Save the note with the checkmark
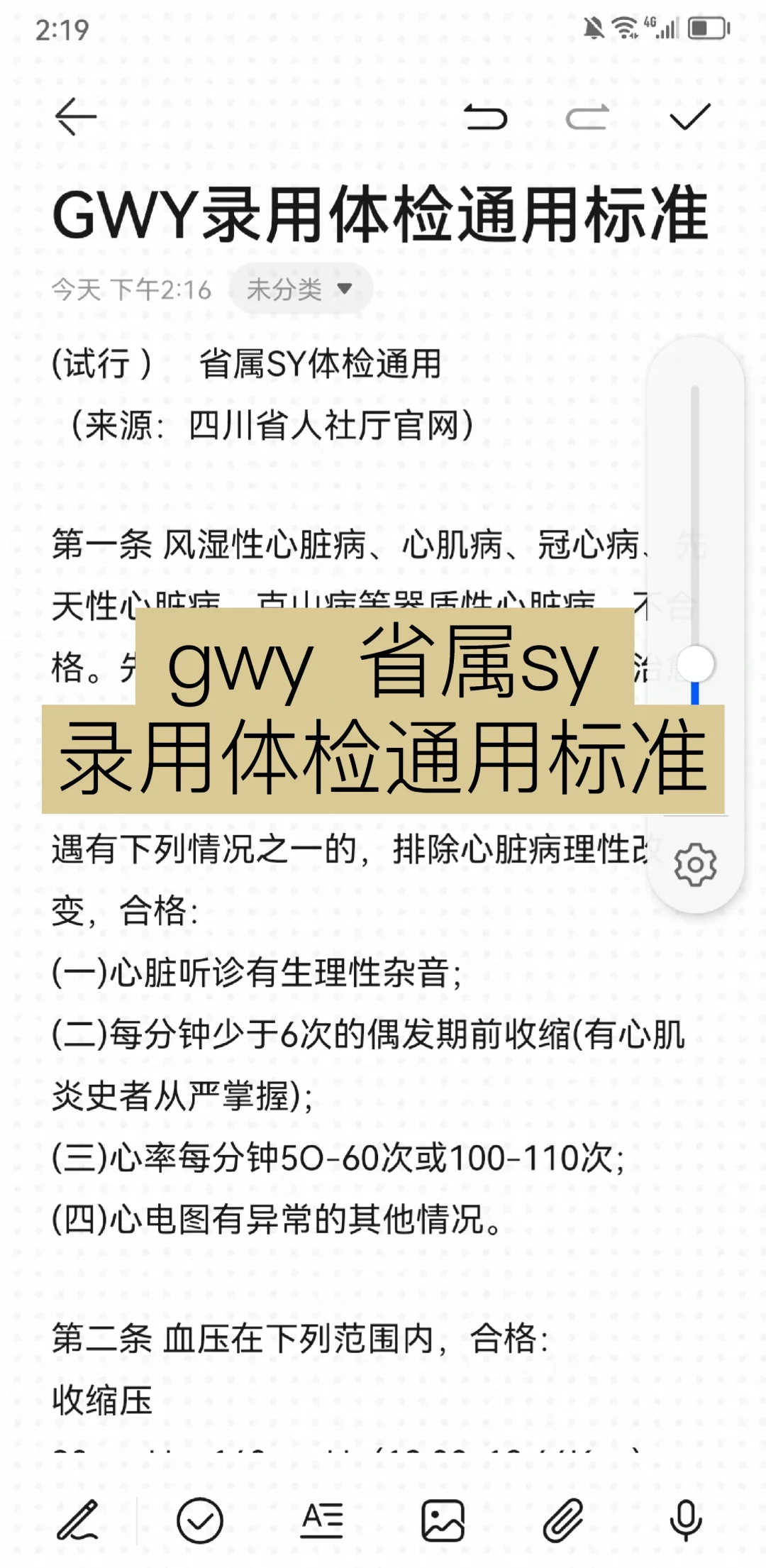Viewport: 766px width, 1568px height. tap(690, 117)
